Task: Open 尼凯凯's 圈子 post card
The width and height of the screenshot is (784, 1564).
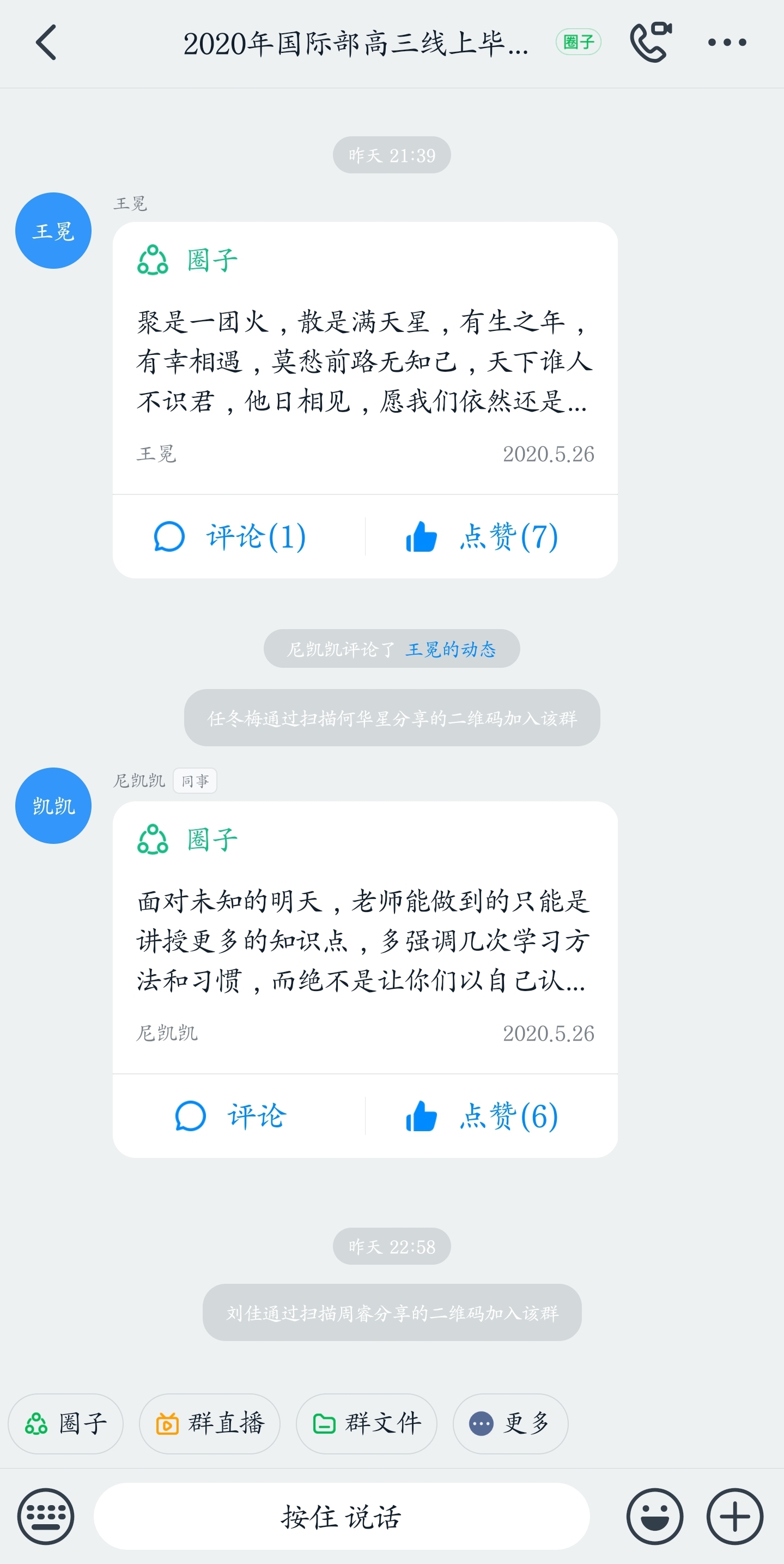Action: tap(364, 939)
